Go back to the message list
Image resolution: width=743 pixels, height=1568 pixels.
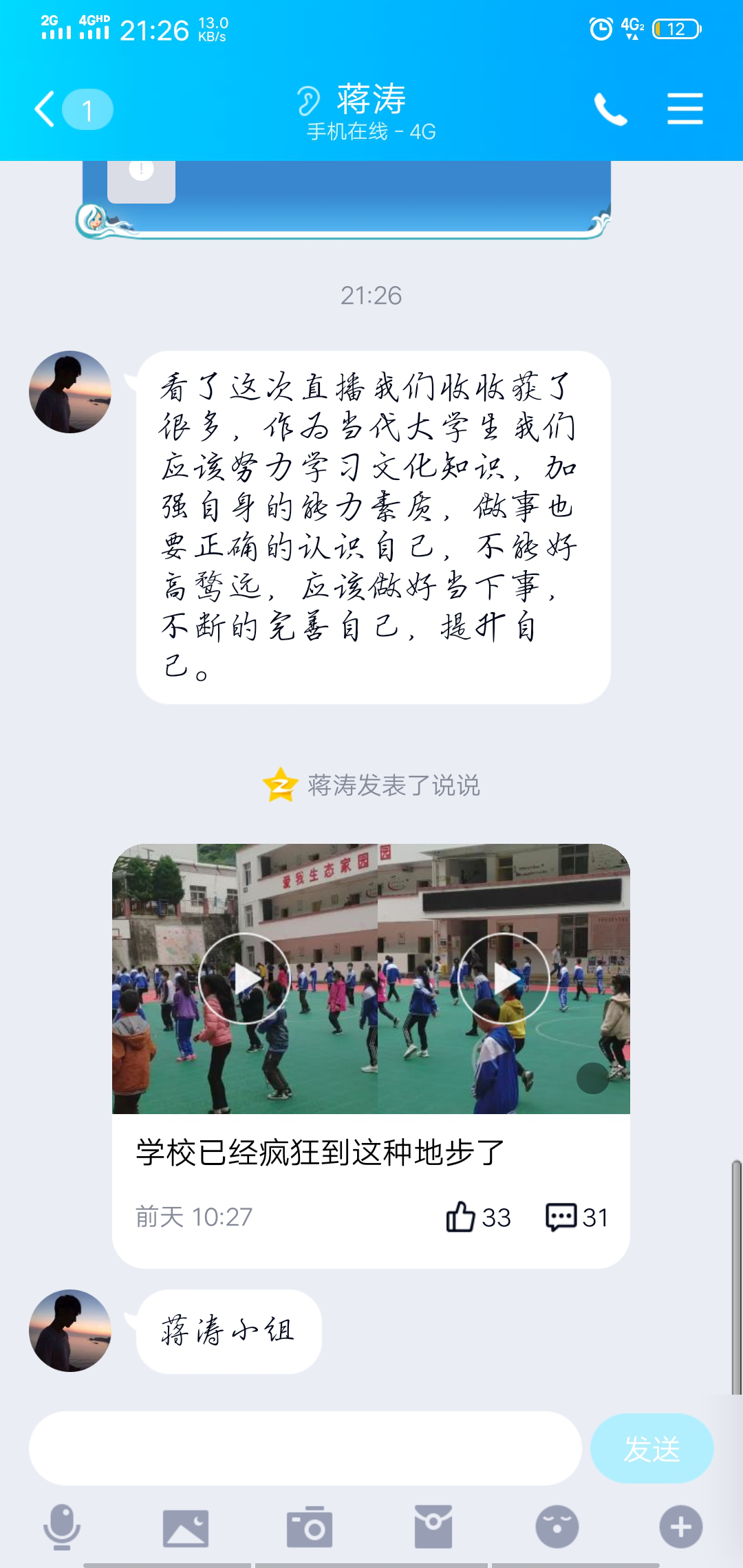(x=47, y=109)
